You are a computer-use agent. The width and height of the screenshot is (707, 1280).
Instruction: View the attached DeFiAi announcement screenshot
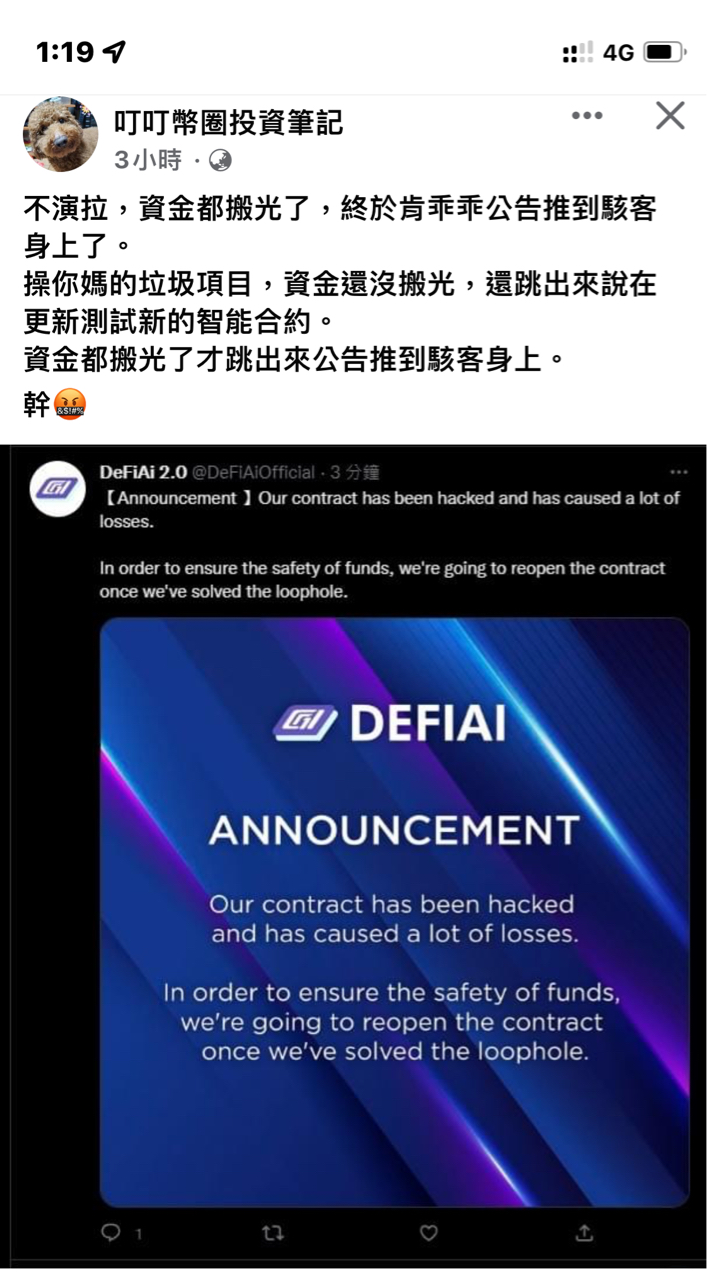(353, 850)
